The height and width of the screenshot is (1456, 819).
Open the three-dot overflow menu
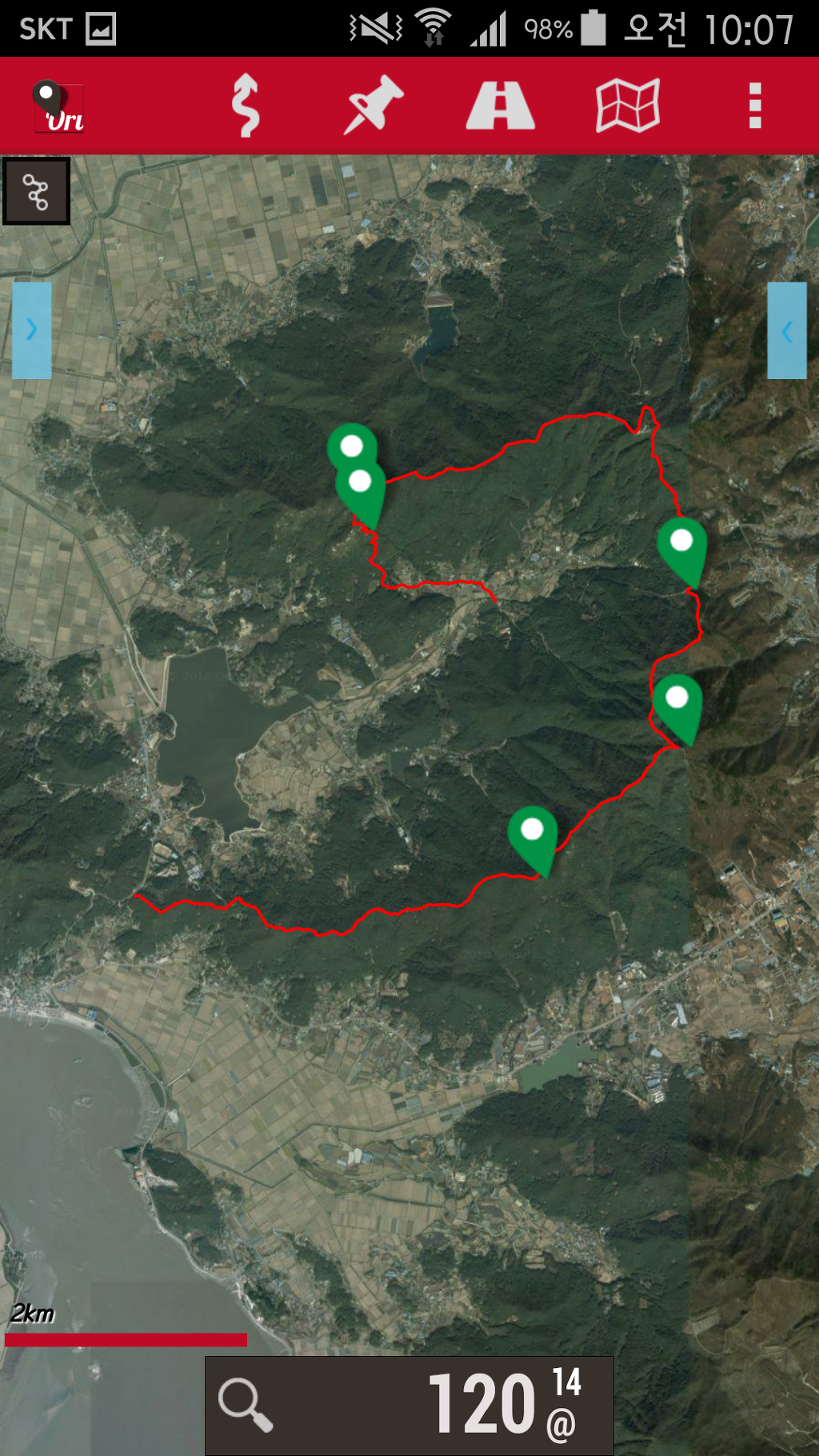(x=754, y=106)
